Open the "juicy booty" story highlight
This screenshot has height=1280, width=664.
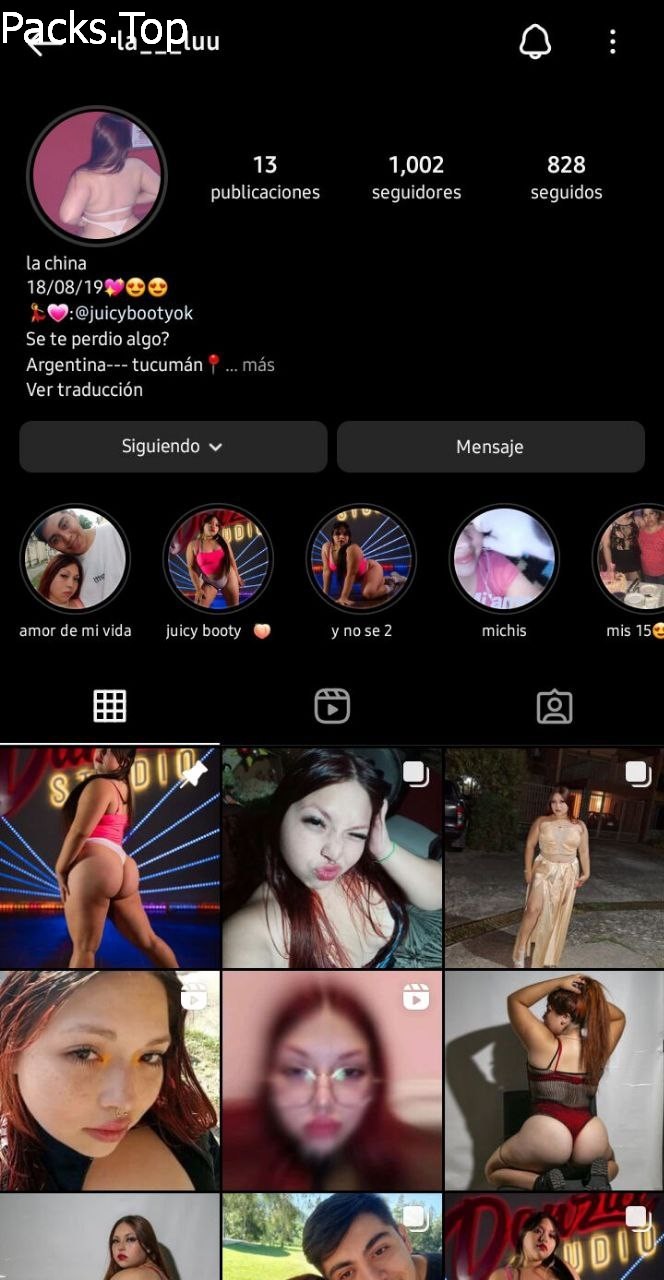(218, 558)
